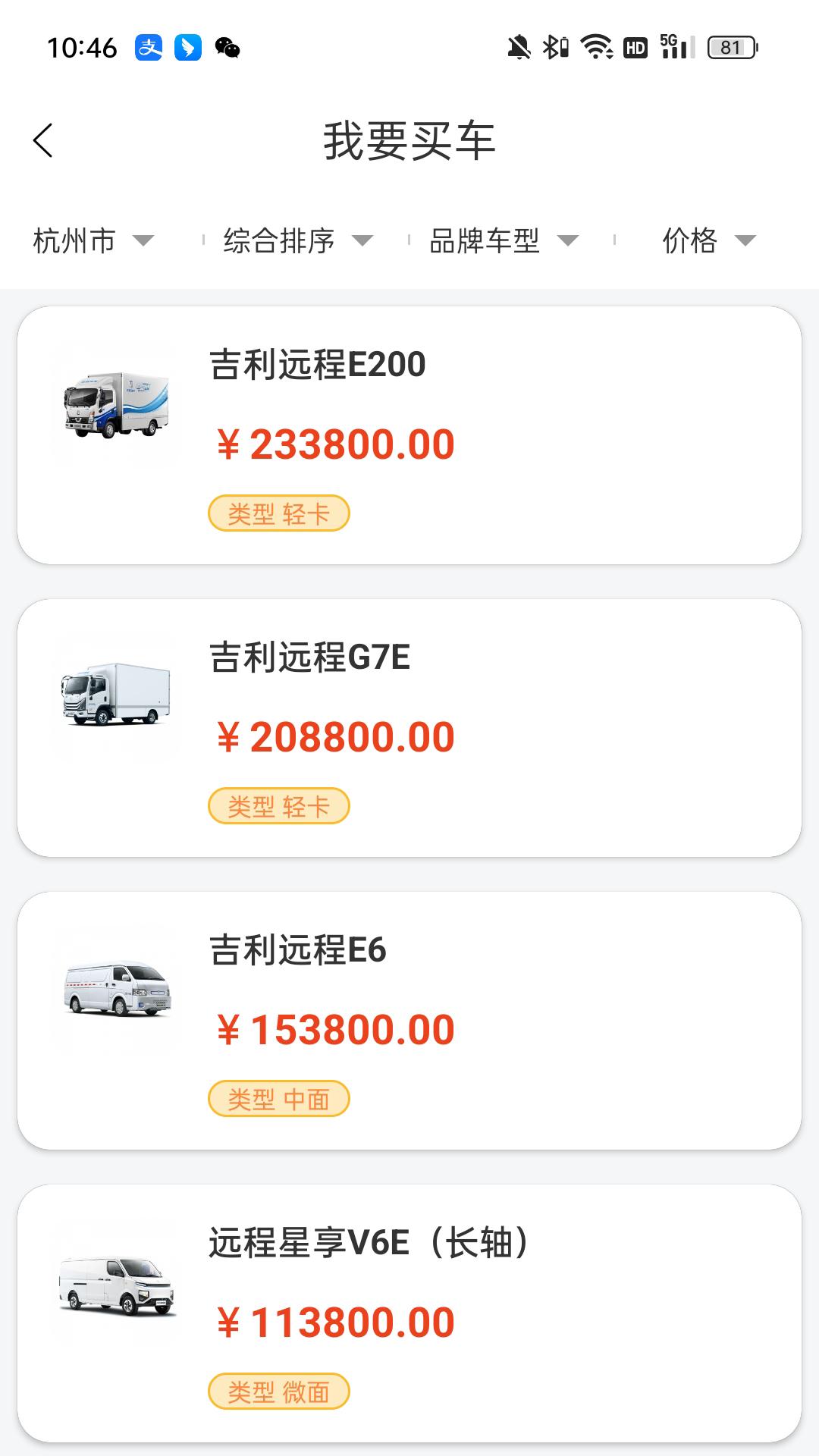Image resolution: width=819 pixels, height=1456 pixels.
Task: Tap the WiFi icon in the status bar
Action: click(597, 48)
